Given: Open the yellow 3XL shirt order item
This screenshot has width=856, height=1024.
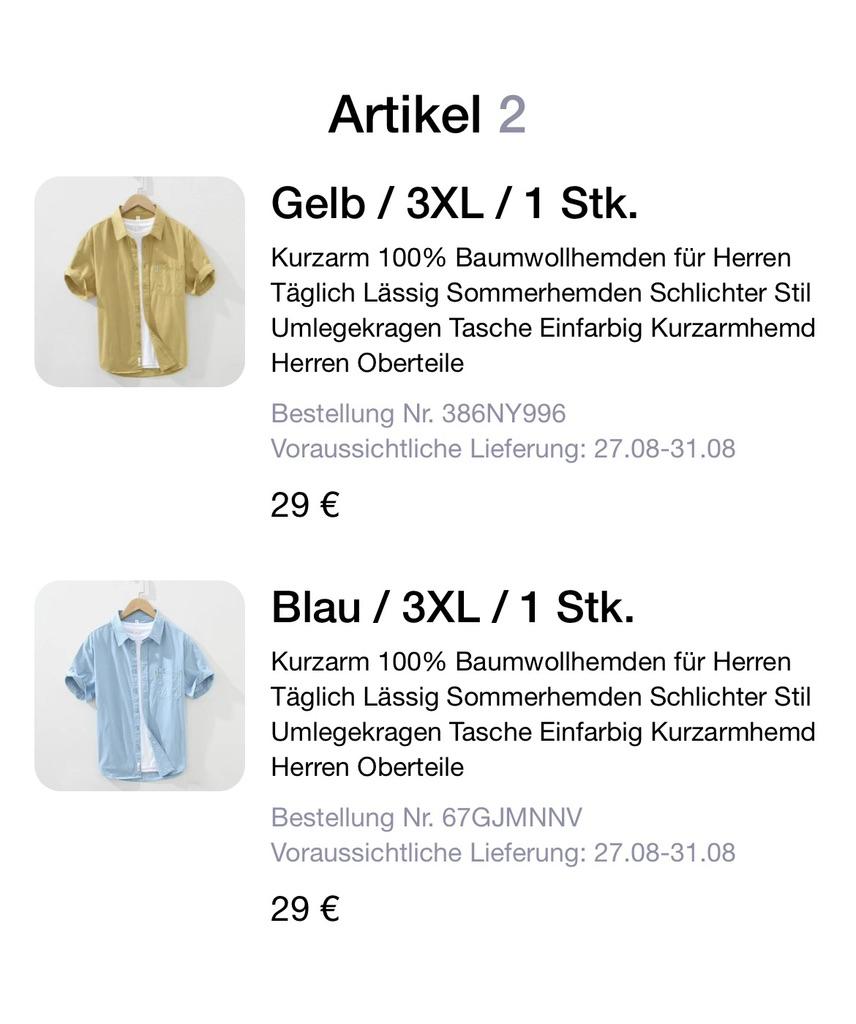Looking at the screenshot, I should [428, 350].
